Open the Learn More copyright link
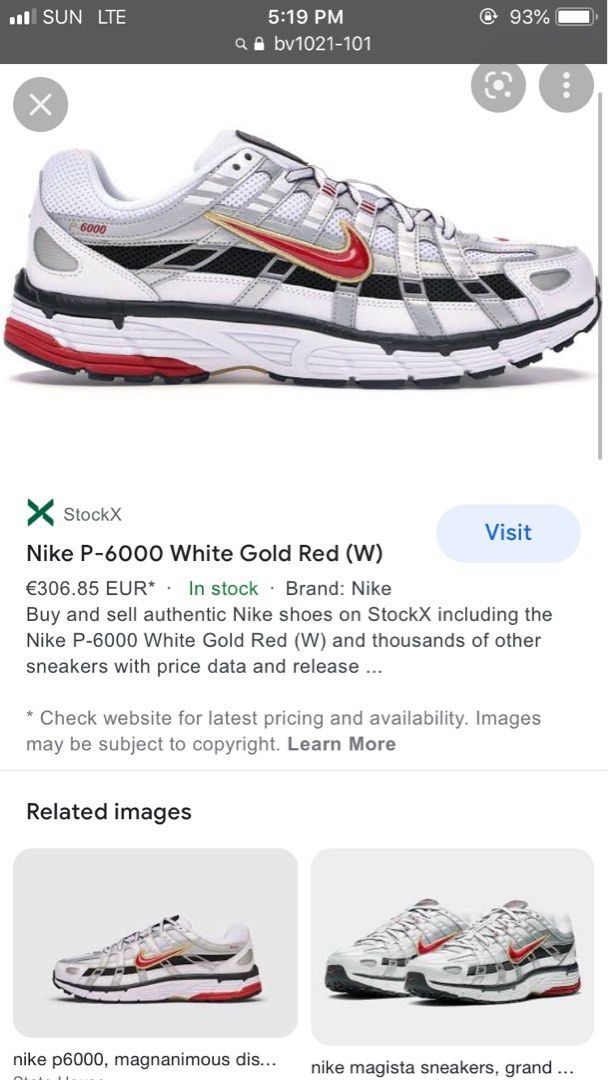This screenshot has height=1080, width=608. [x=341, y=744]
